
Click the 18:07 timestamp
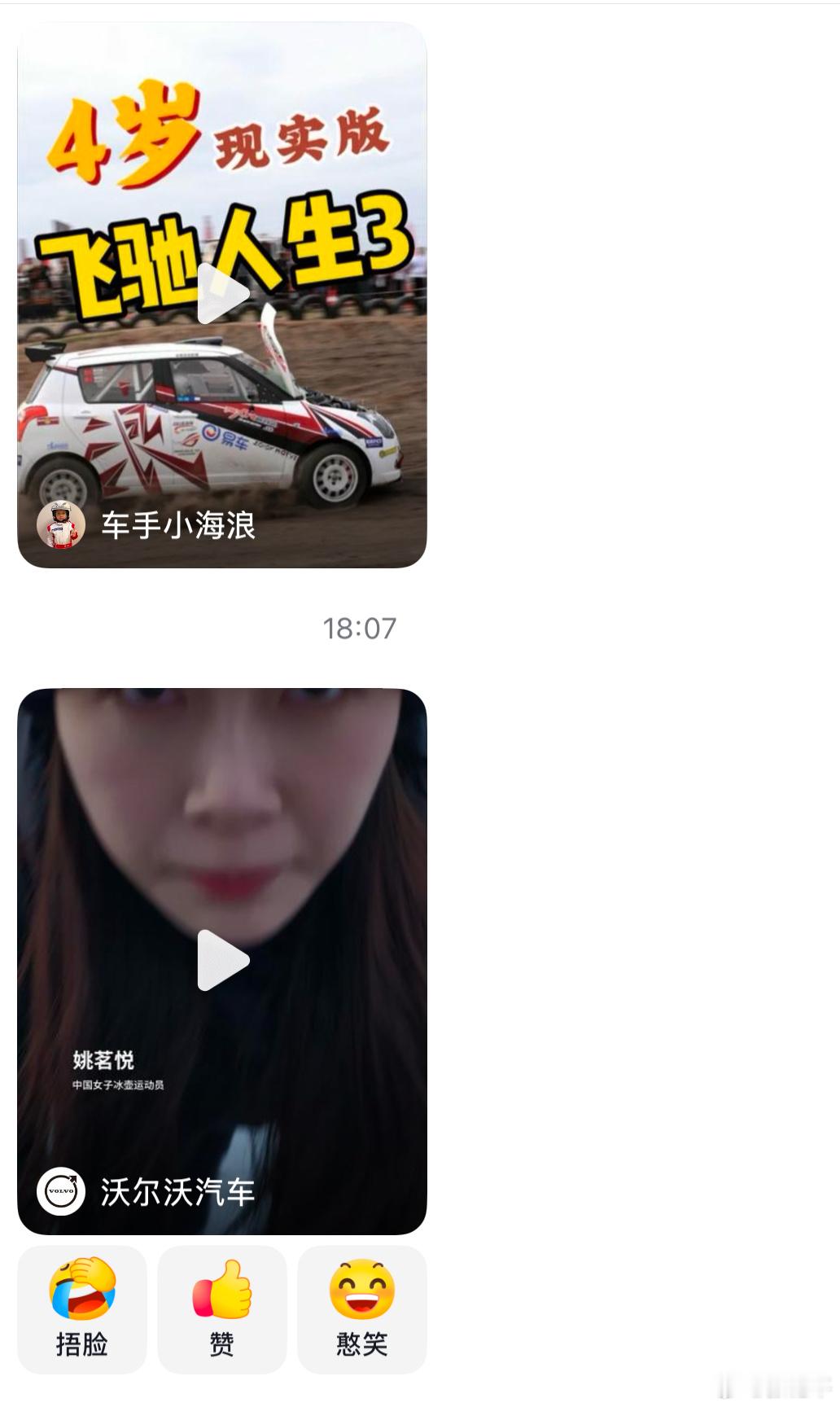tap(358, 627)
